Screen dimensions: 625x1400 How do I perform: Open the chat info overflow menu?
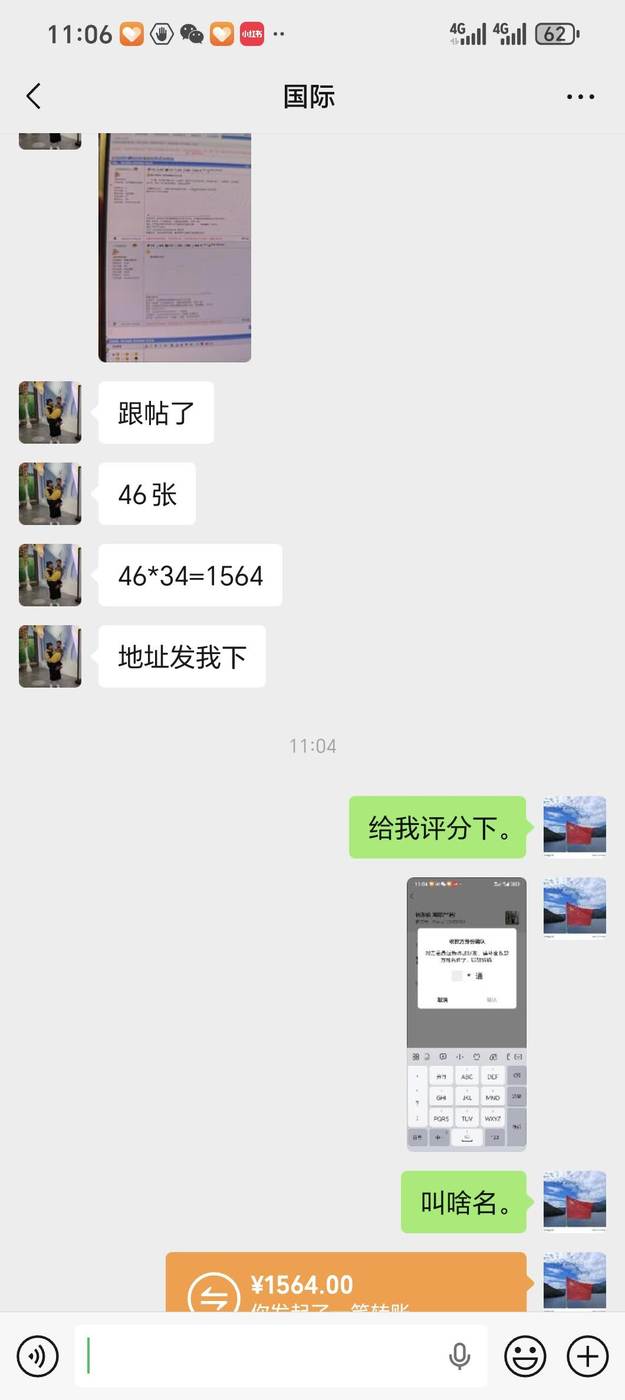(x=580, y=97)
